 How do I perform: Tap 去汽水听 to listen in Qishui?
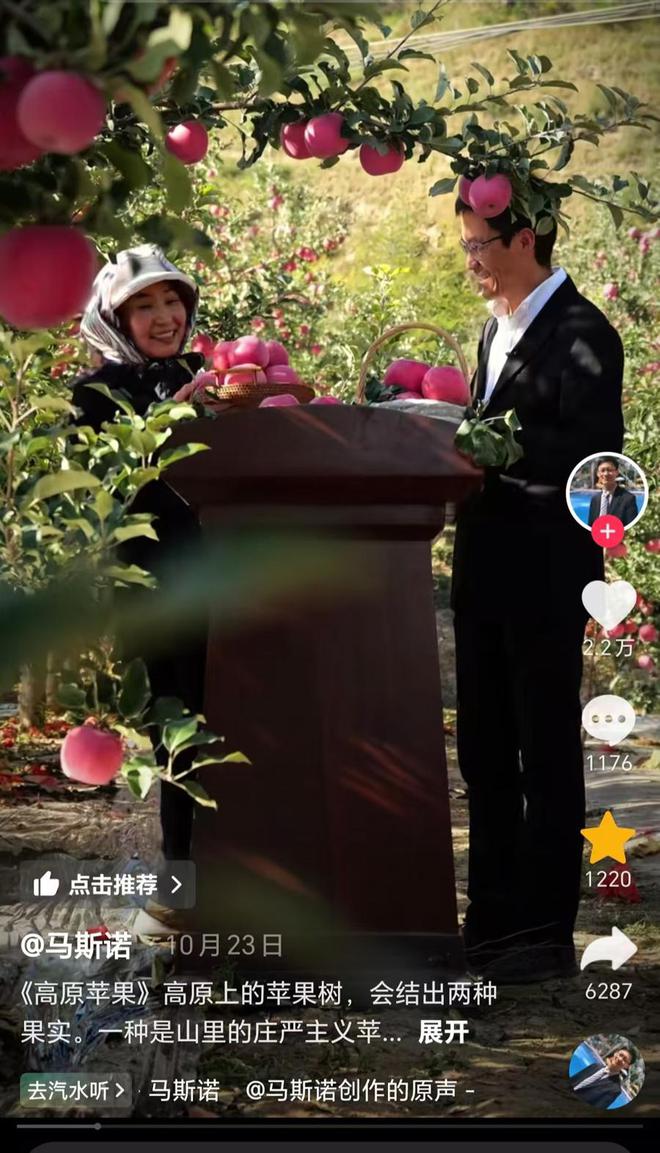(x=76, y=1090)
